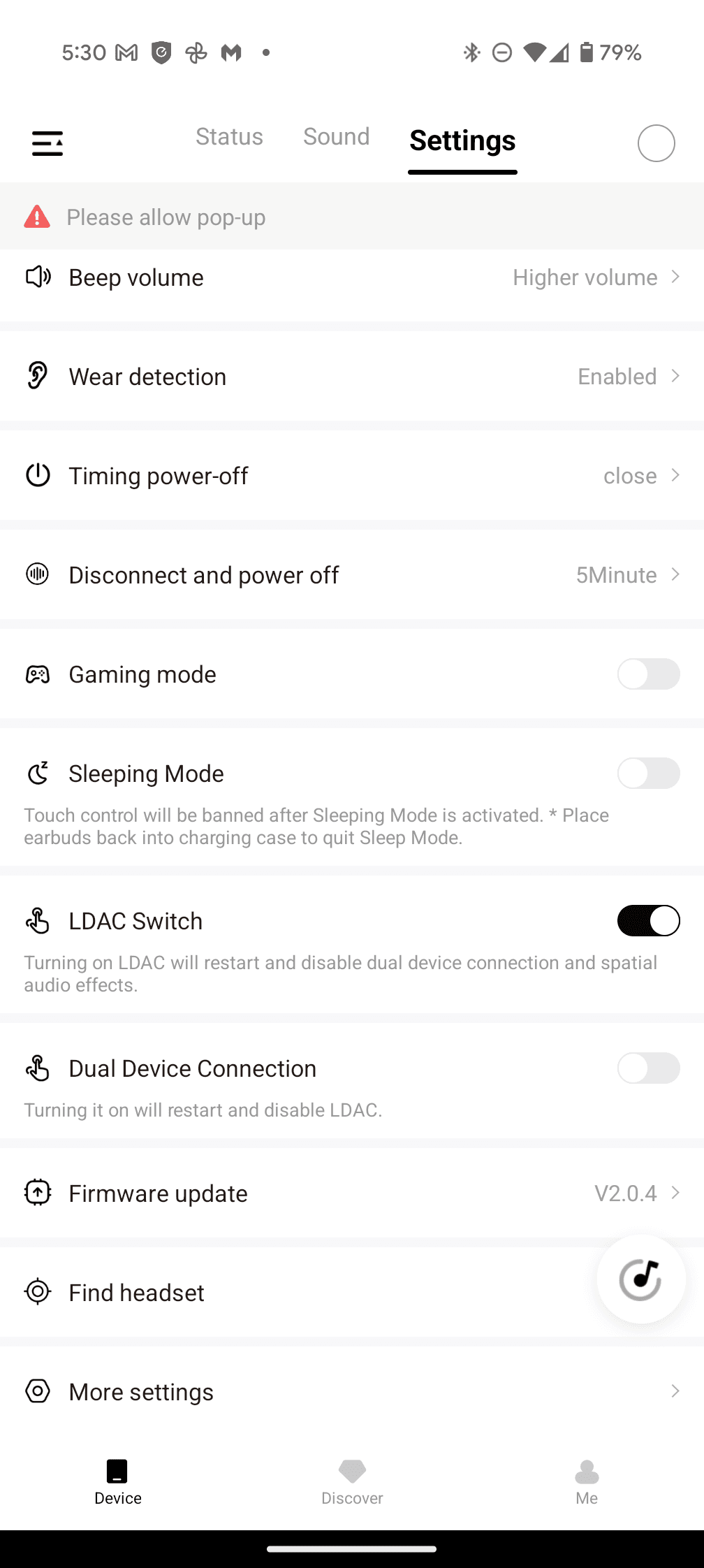Image resolution: width=704 pixels, height=1568 pixels.
Task: Open Find headset
Action: [x=279, y=1293]
